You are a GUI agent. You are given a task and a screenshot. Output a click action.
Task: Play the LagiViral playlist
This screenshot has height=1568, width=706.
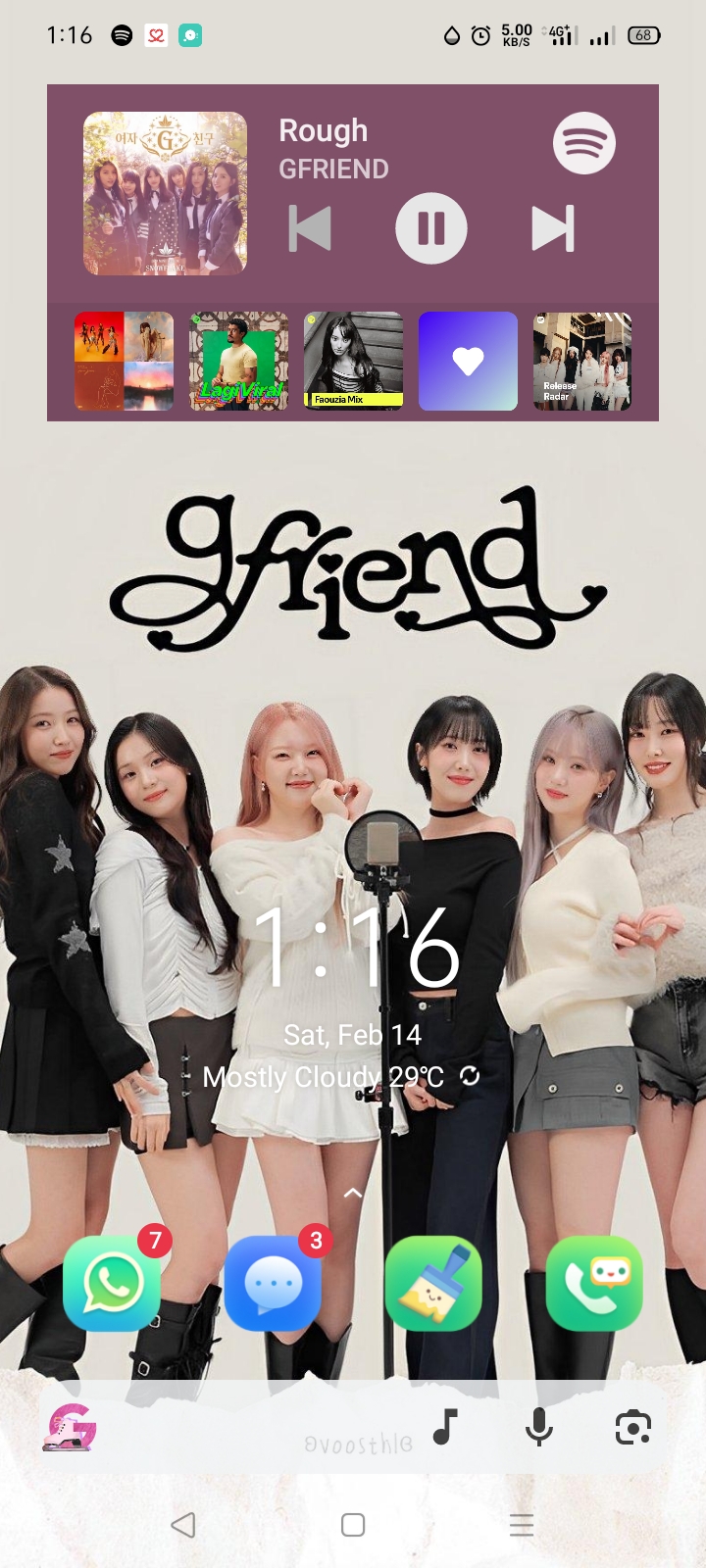(x=238, y=361)
